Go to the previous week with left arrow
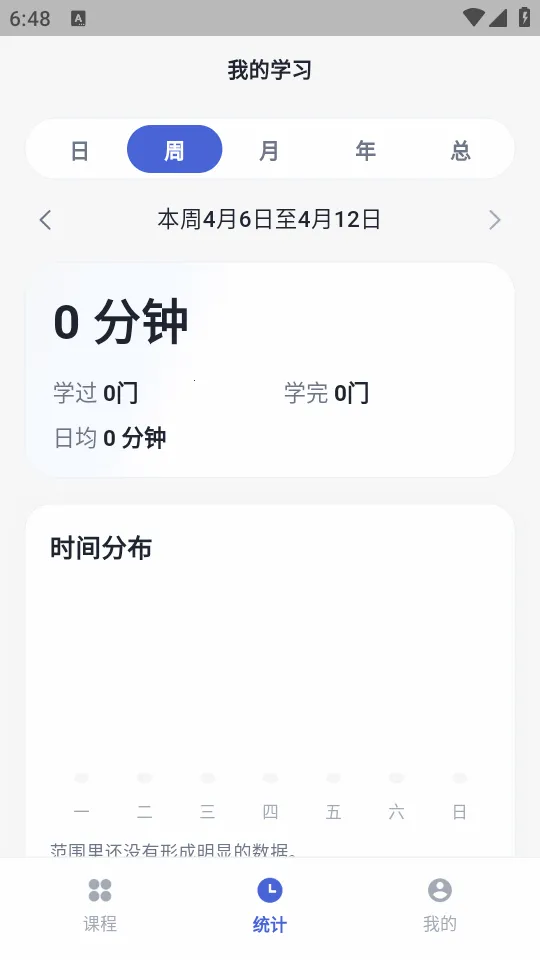Image resolution: width=540 pixels, height=960 pixels. (45, 220)
